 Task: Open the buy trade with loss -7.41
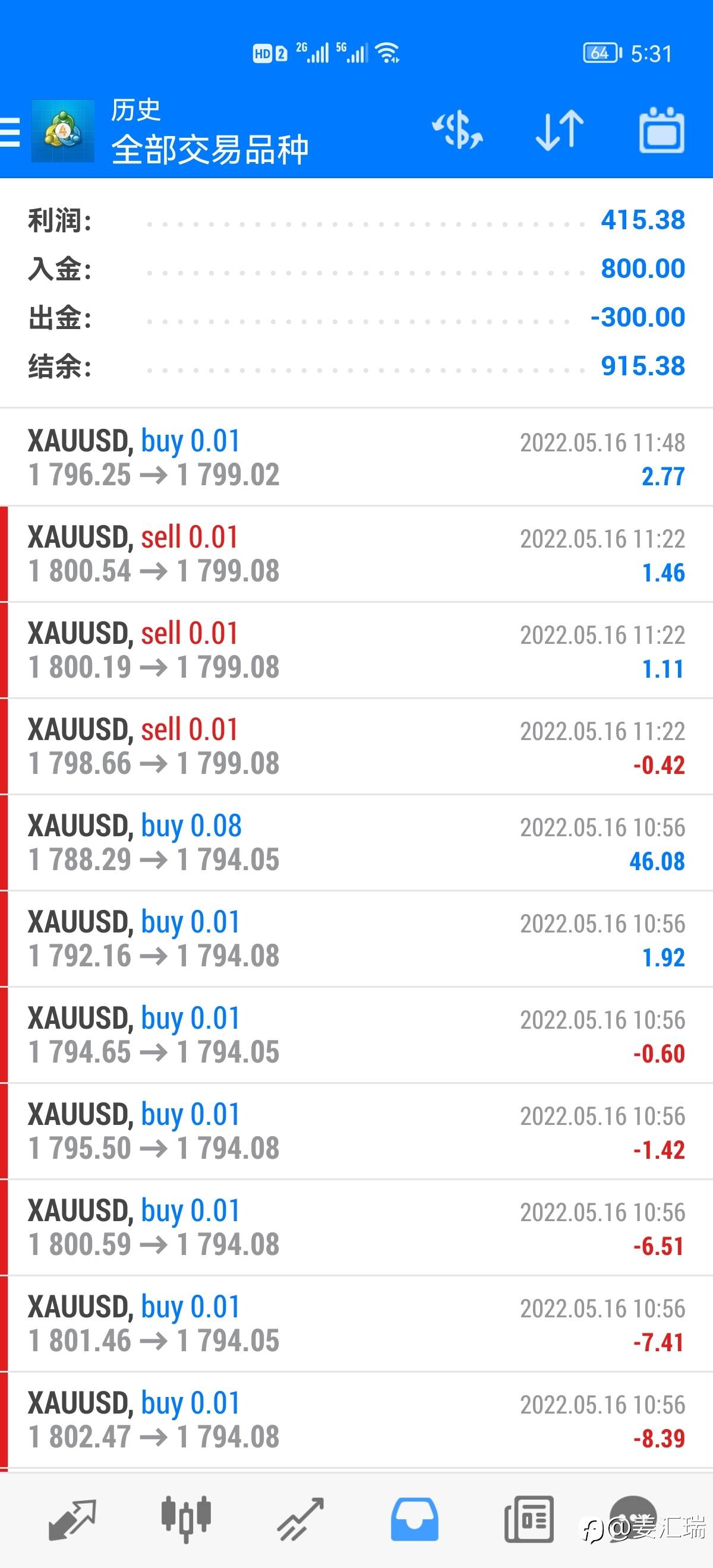(356, 1323)
